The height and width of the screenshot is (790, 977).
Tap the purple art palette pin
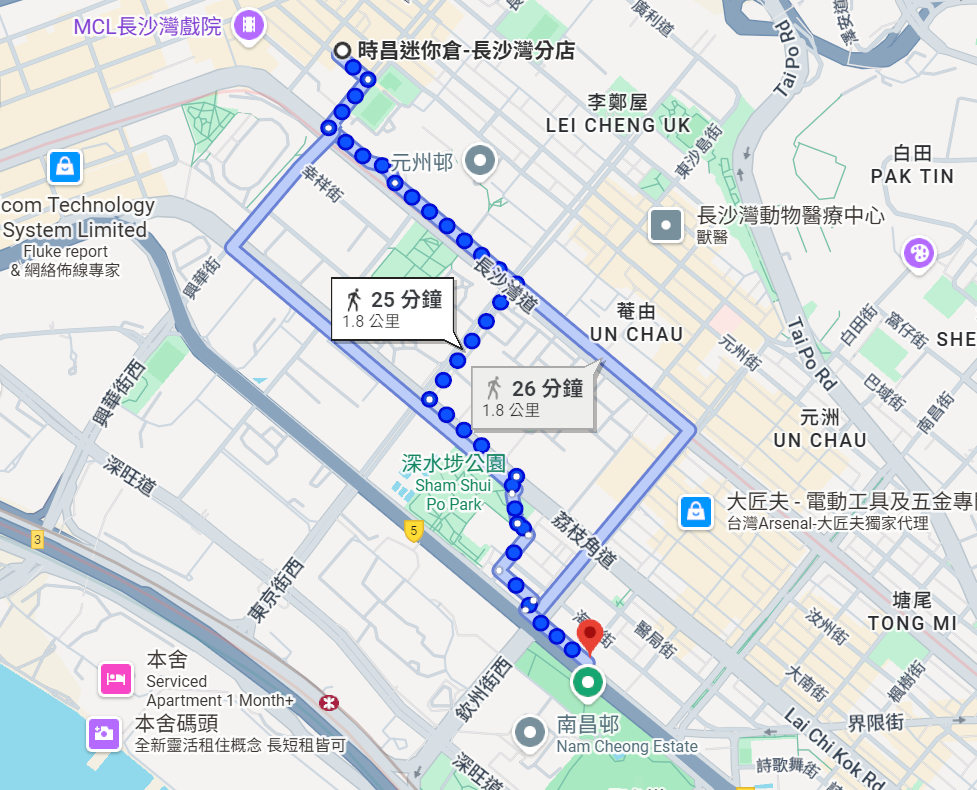918,253
